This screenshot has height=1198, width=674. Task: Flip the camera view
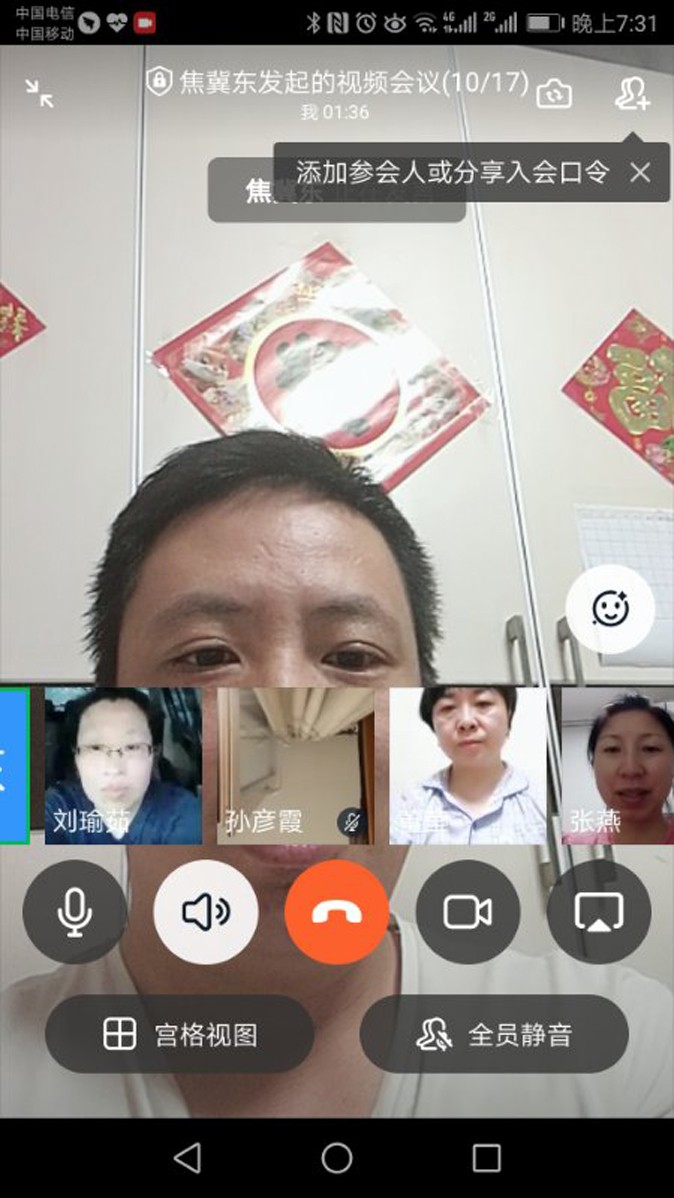pos(554,94)
